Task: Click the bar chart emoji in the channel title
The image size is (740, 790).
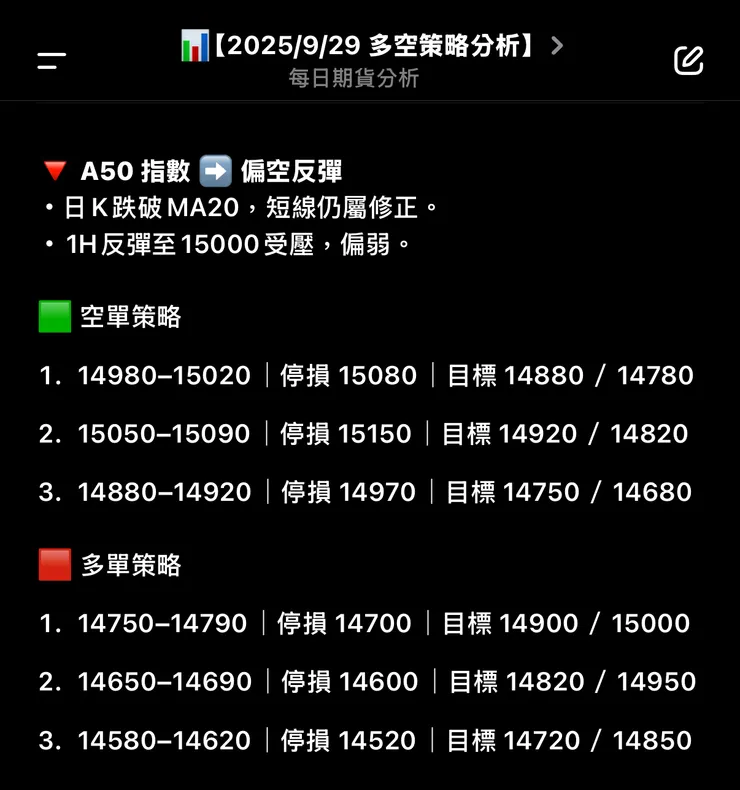Action: tap(196, 45)
